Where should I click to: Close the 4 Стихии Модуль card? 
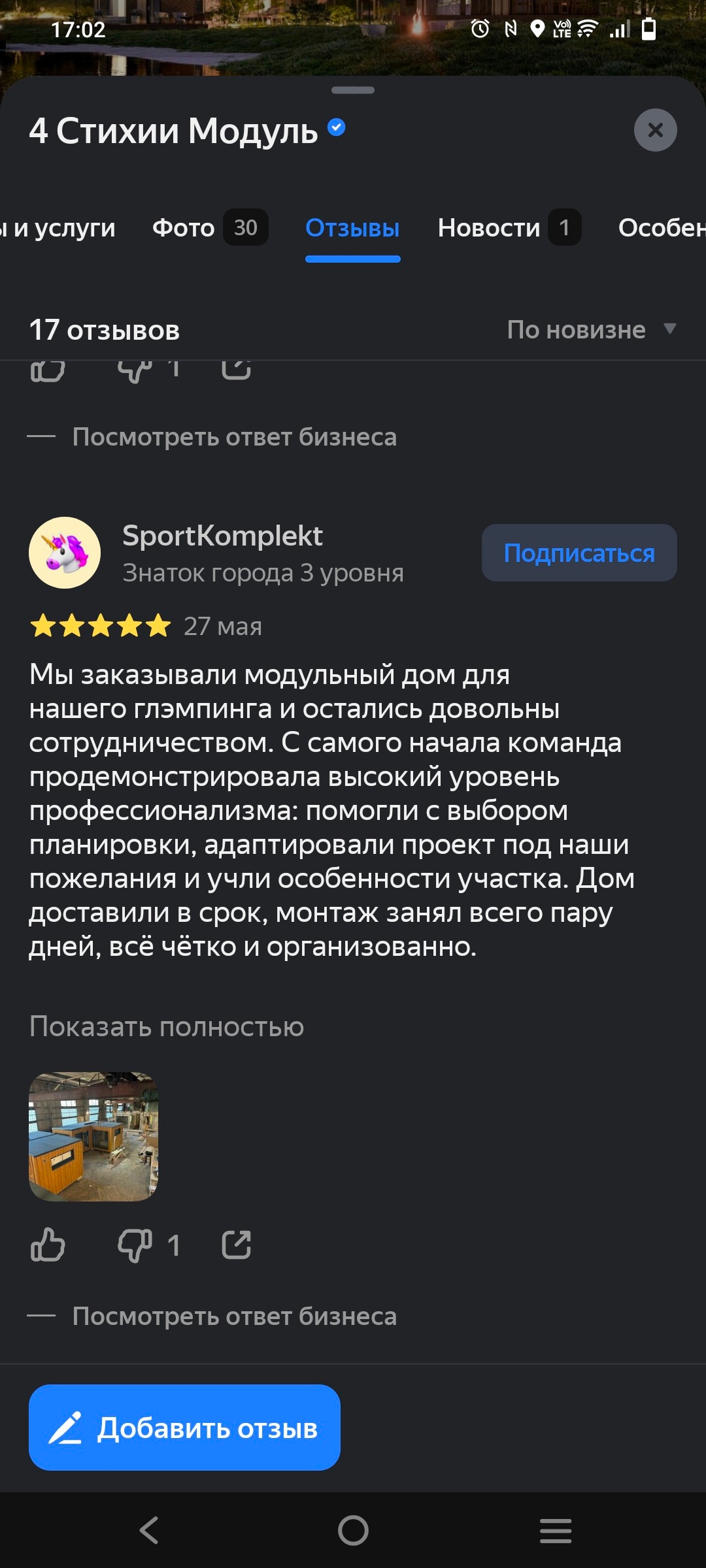point(655,130)
